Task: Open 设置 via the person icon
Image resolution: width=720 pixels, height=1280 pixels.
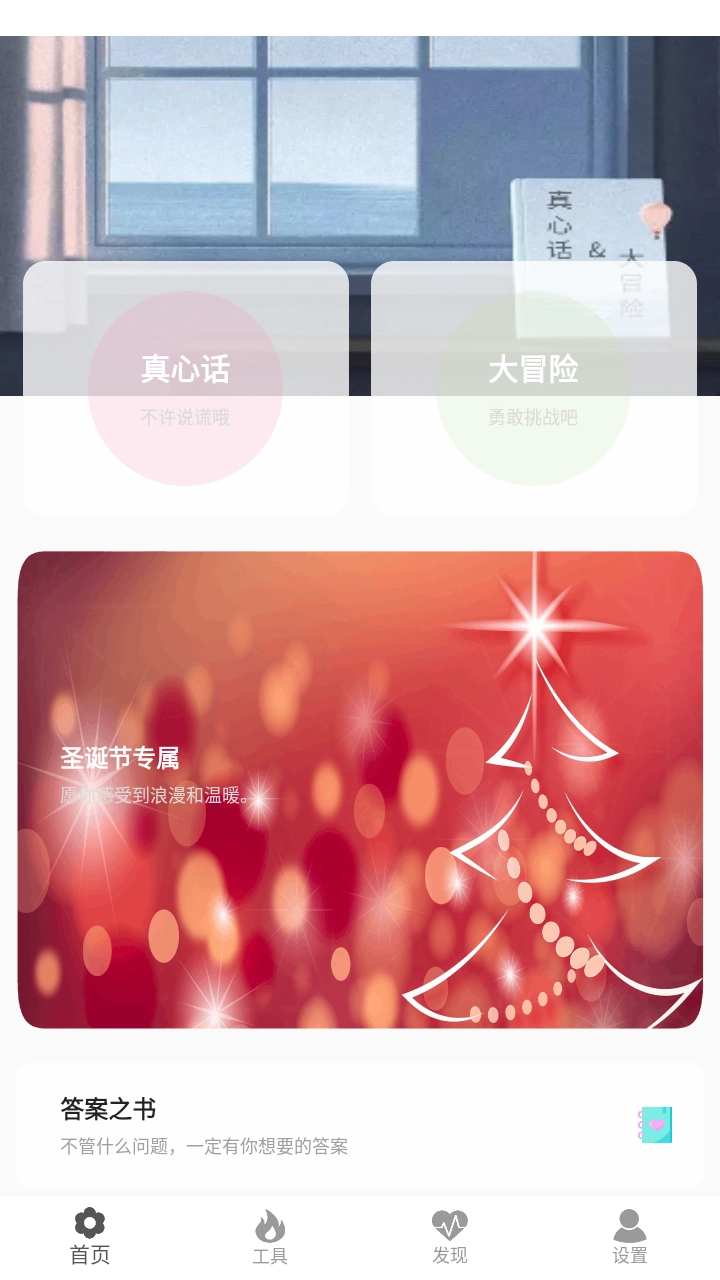Action: [x=632, y=1224]
